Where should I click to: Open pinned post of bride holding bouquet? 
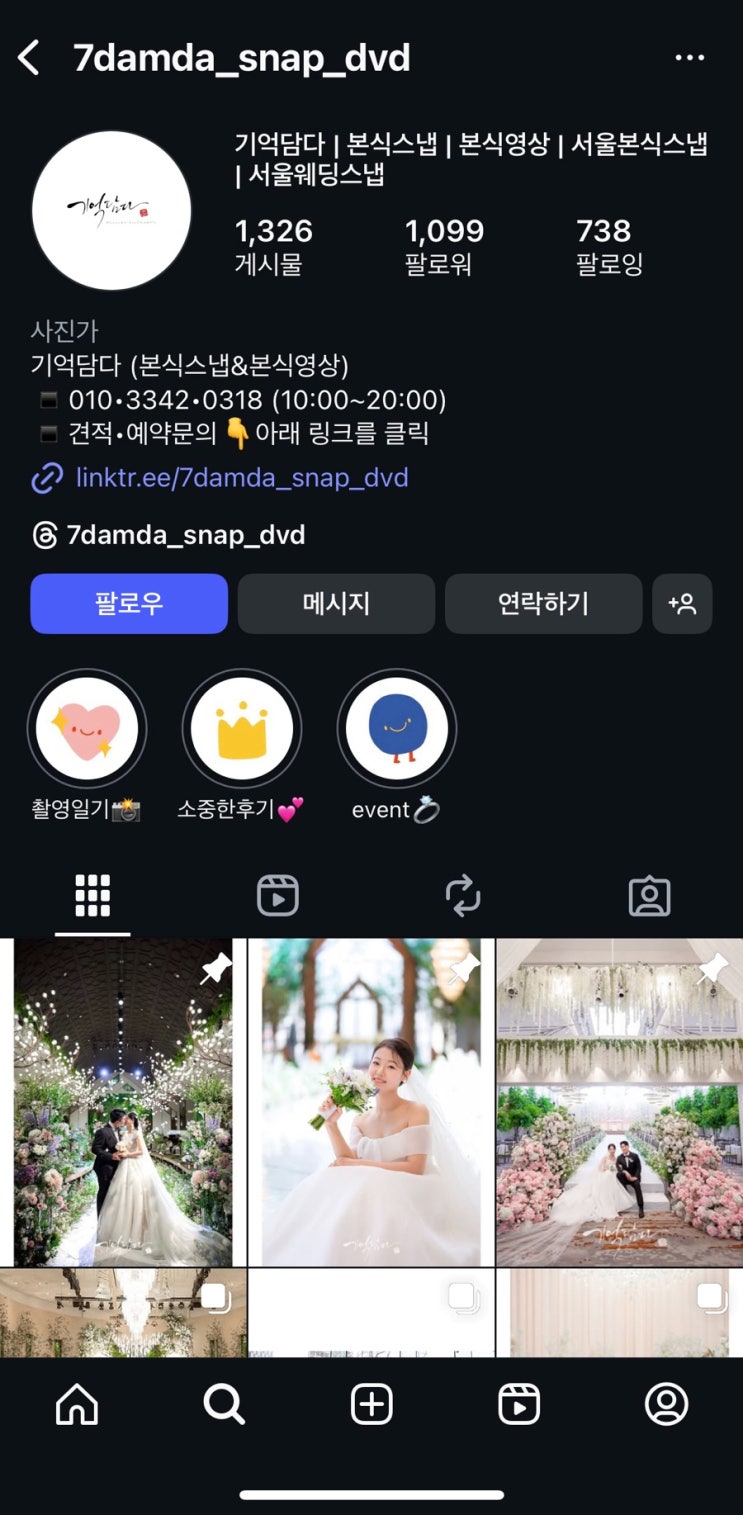coord(371,1102)
